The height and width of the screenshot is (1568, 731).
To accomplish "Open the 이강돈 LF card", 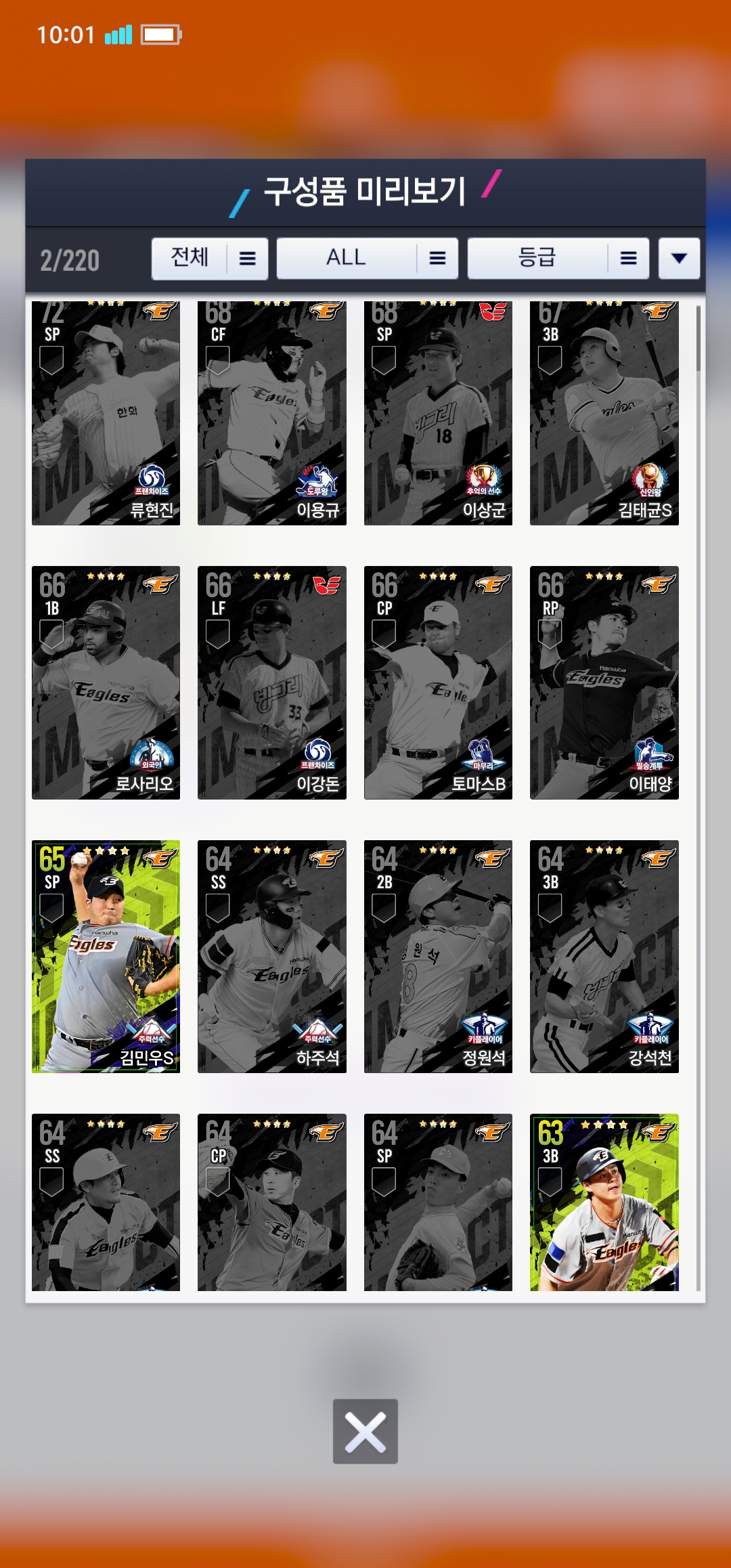I will (x=272, y=682).
